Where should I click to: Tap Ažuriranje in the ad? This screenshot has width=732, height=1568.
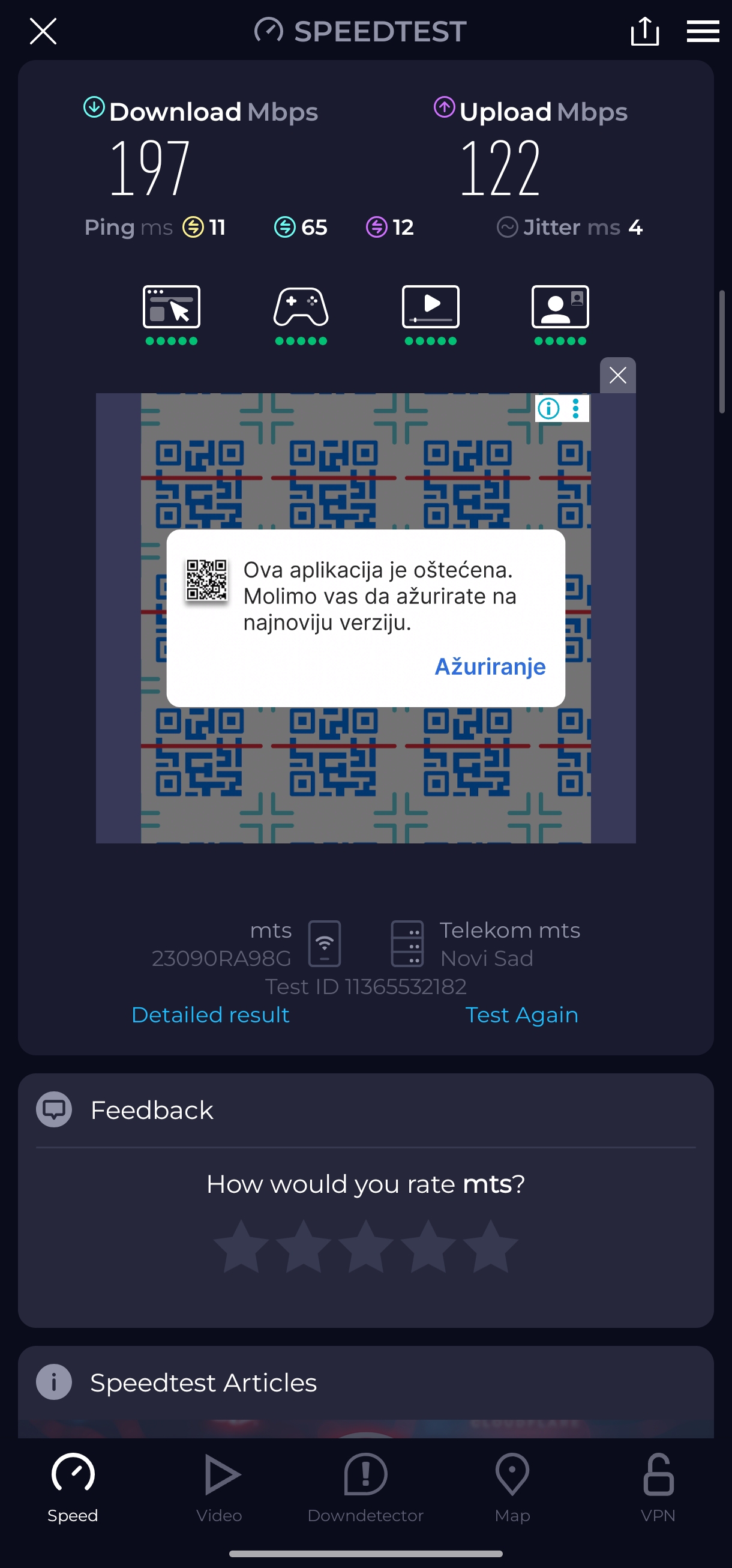[489, 666]
